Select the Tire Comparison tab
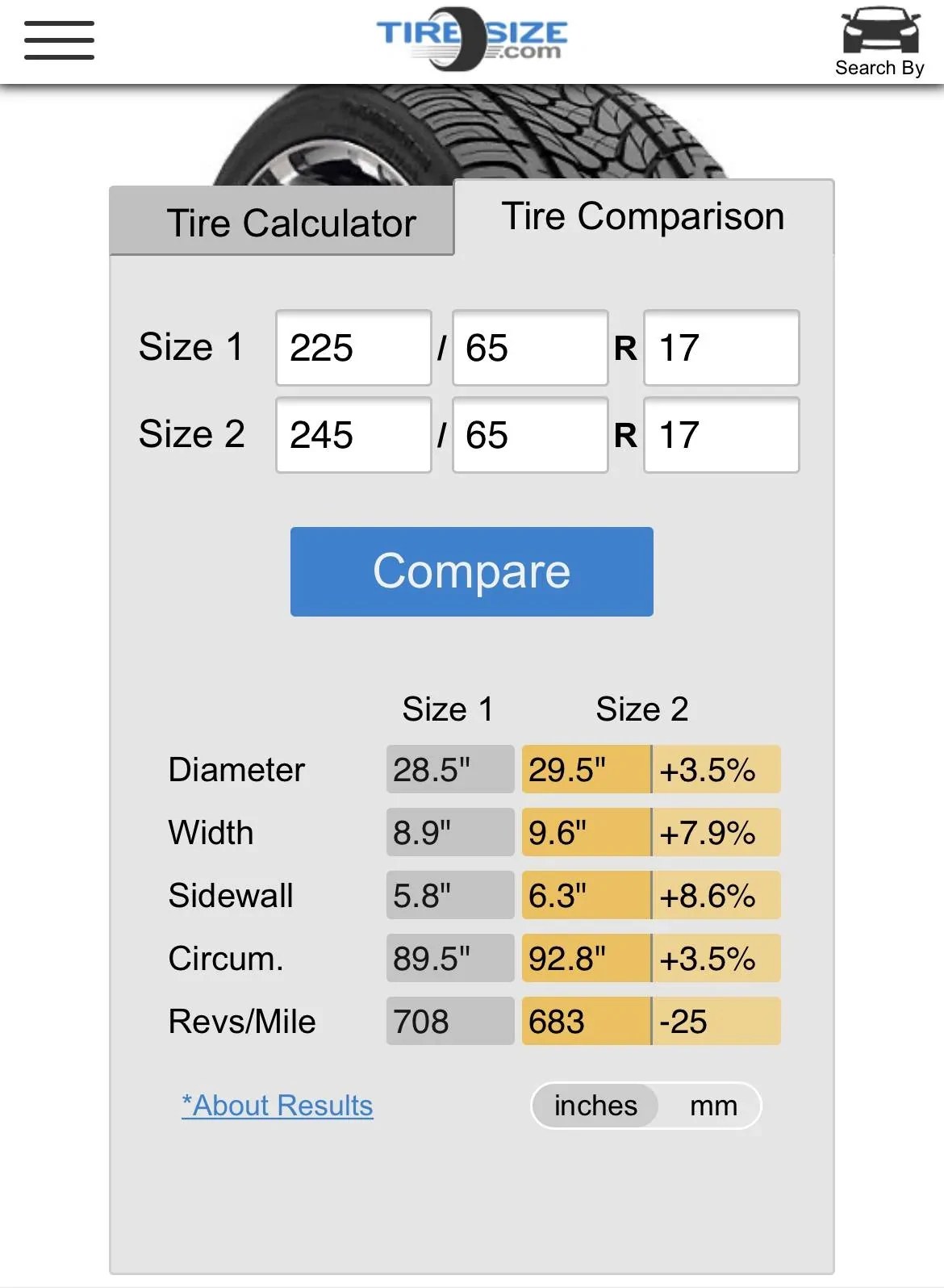 point(643,216)
